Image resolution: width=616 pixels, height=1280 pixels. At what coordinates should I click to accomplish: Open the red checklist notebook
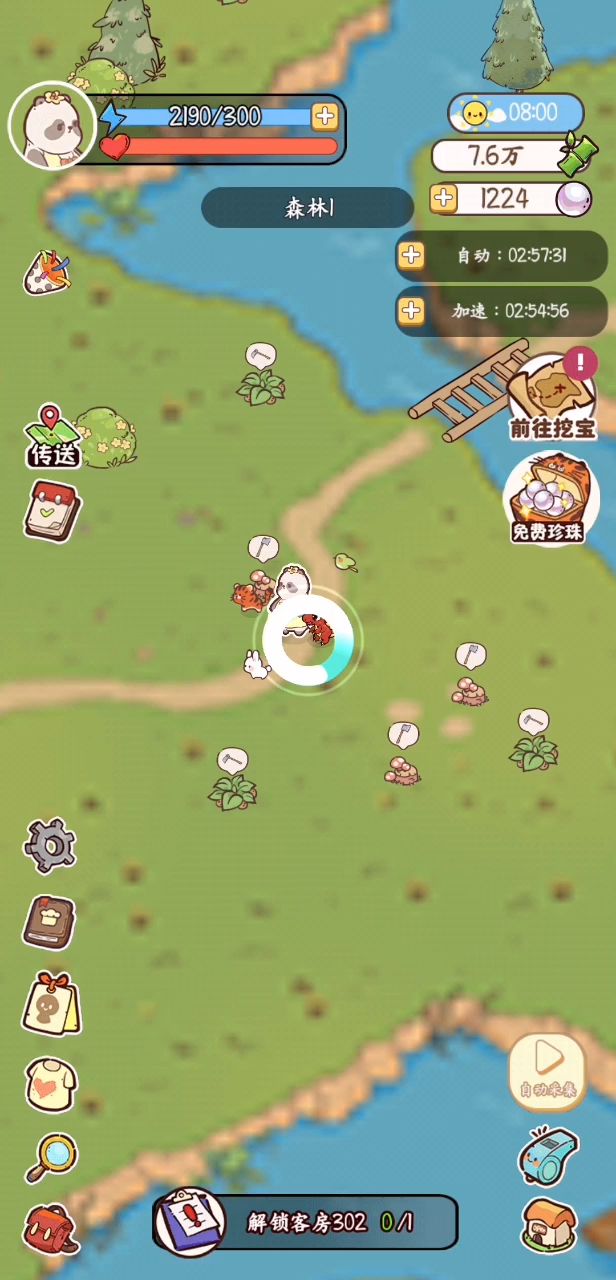(52, 510)
